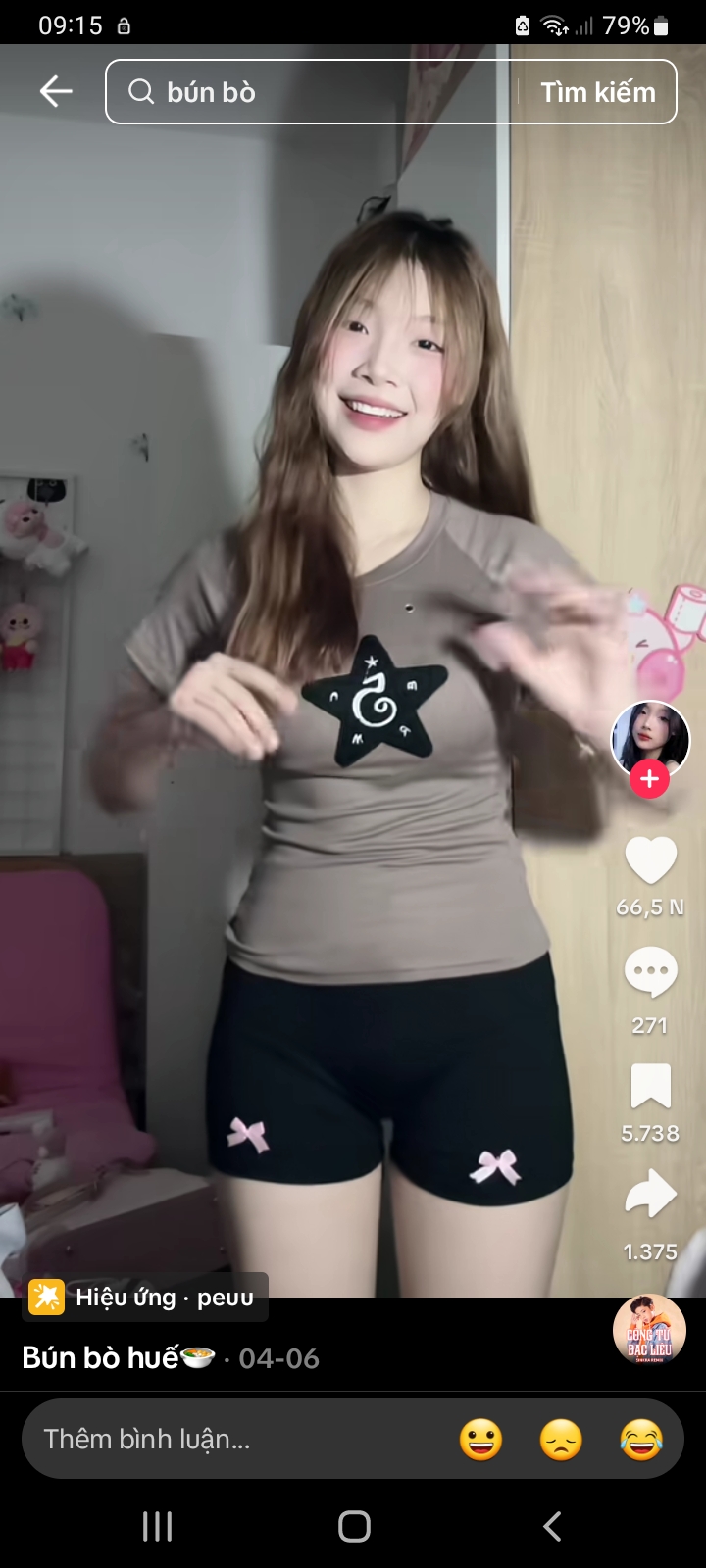Screen dimensions: 706x1568
Task: Insert the sad face emoji in comment
Action: 561,1440
